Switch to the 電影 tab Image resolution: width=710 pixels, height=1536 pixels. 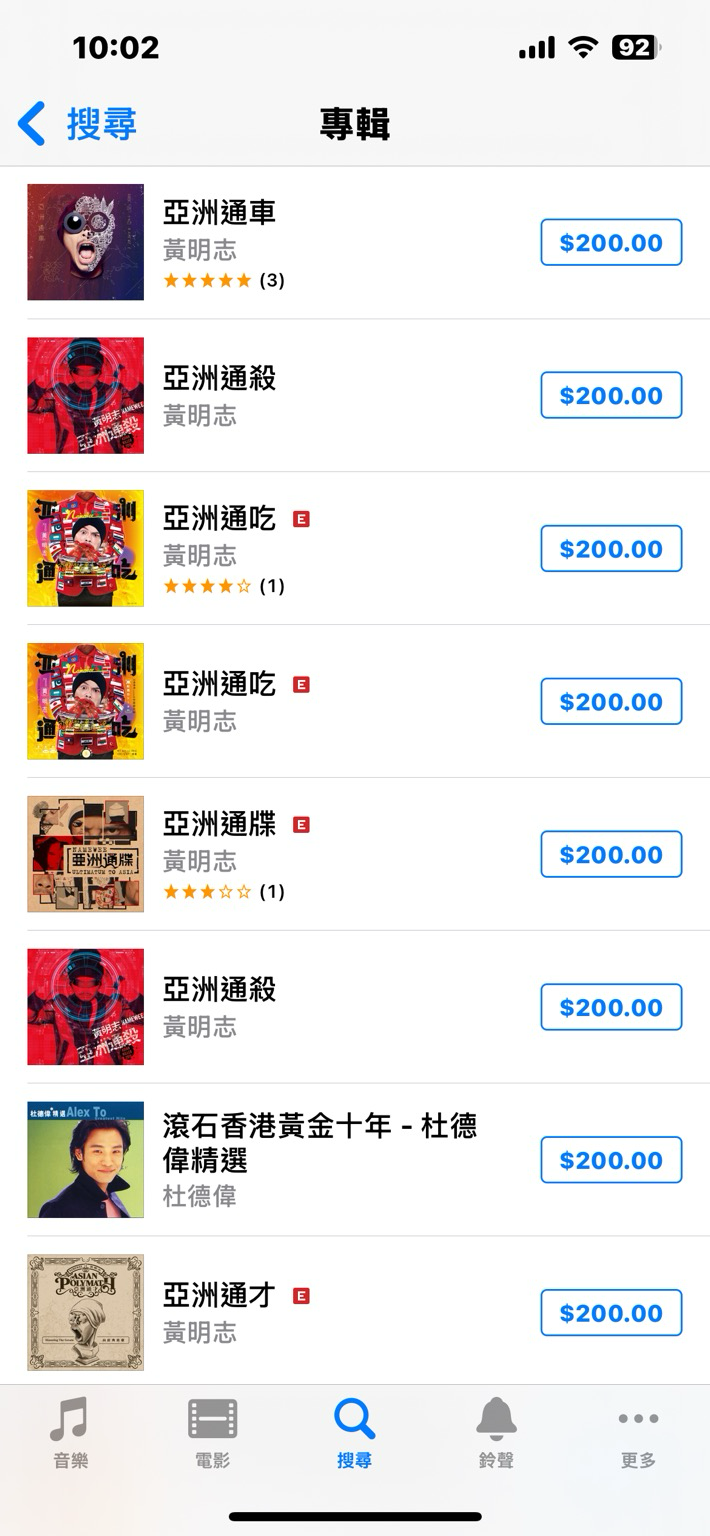[212, 1432]
